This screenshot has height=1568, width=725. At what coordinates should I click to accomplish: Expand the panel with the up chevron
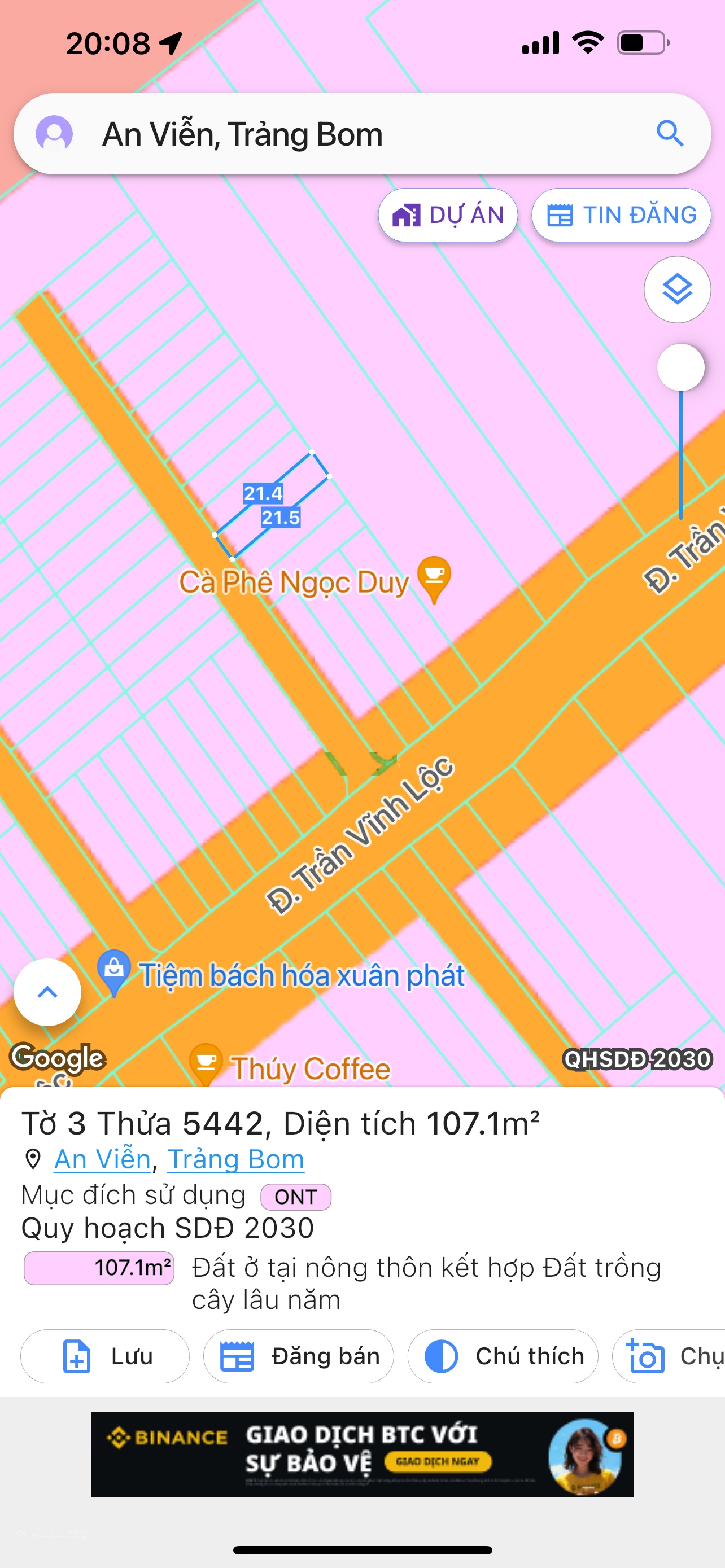click(x=47, y=992)
